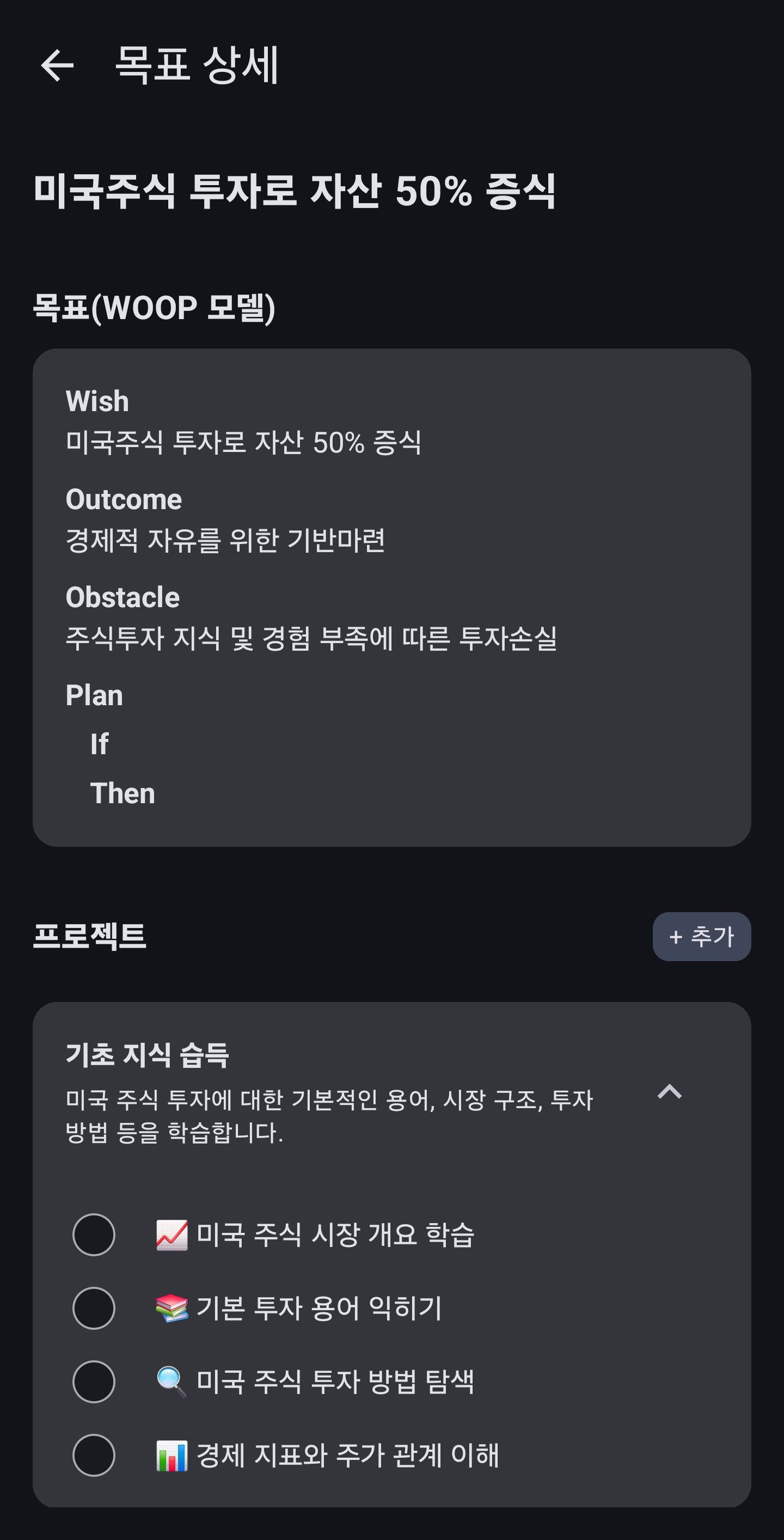This screenshot has height=1540, width=784.
Task: Expand the Then item under Plan
Action: 124,793
